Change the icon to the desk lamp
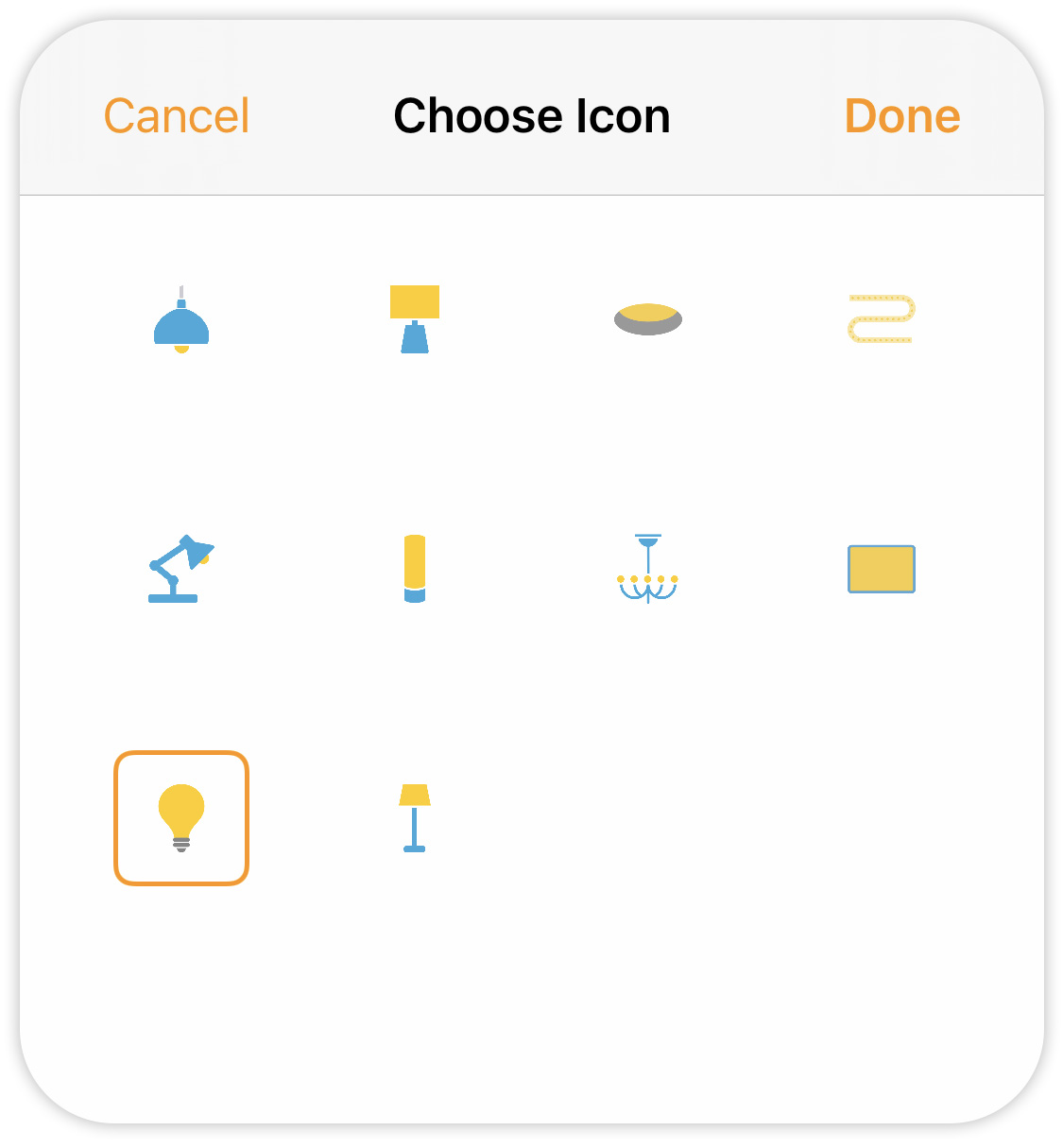The height and width of the screenshot is (1148, 1063). tap(181, 567)
